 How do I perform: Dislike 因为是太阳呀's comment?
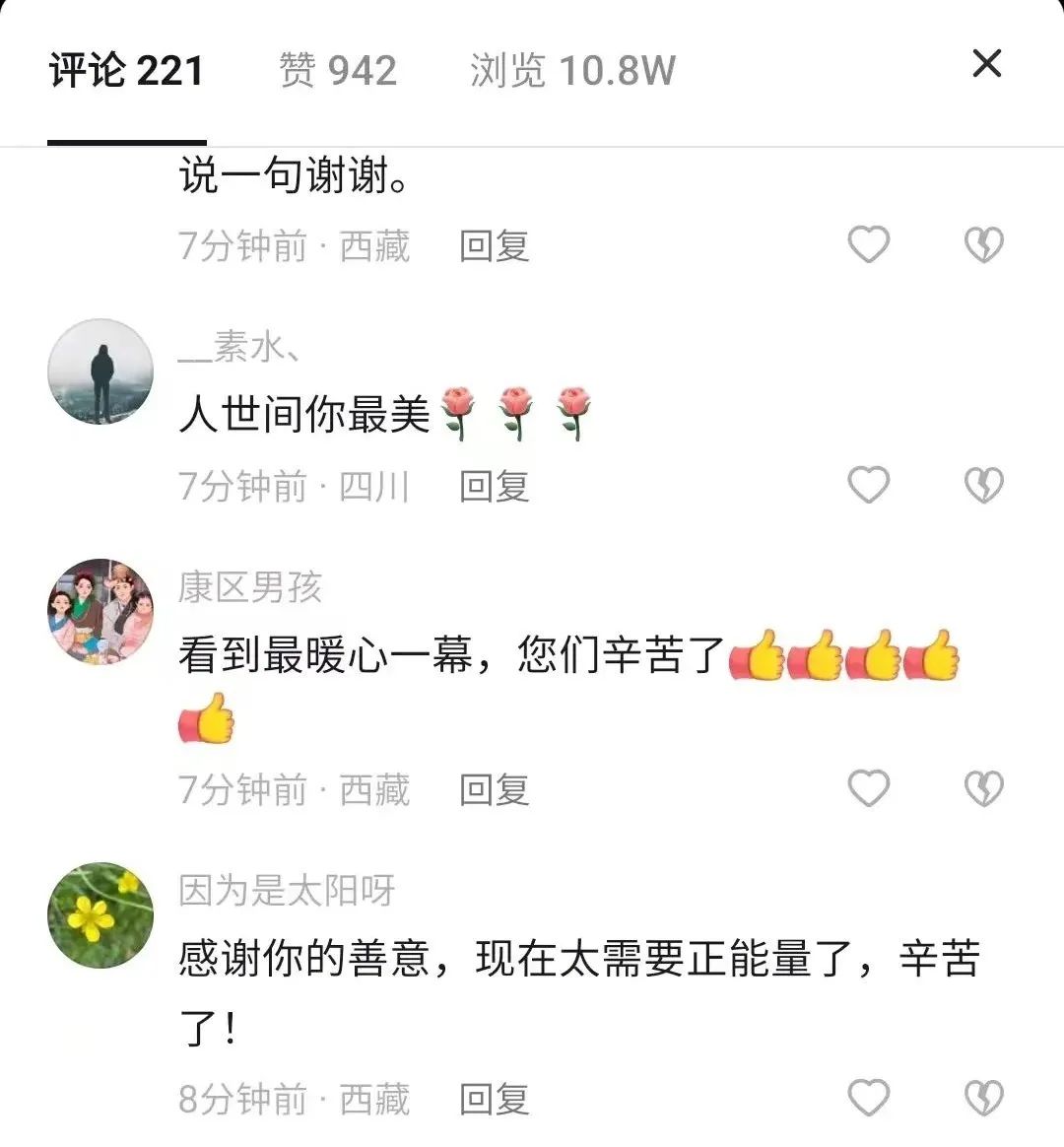tap(983, 1099)
